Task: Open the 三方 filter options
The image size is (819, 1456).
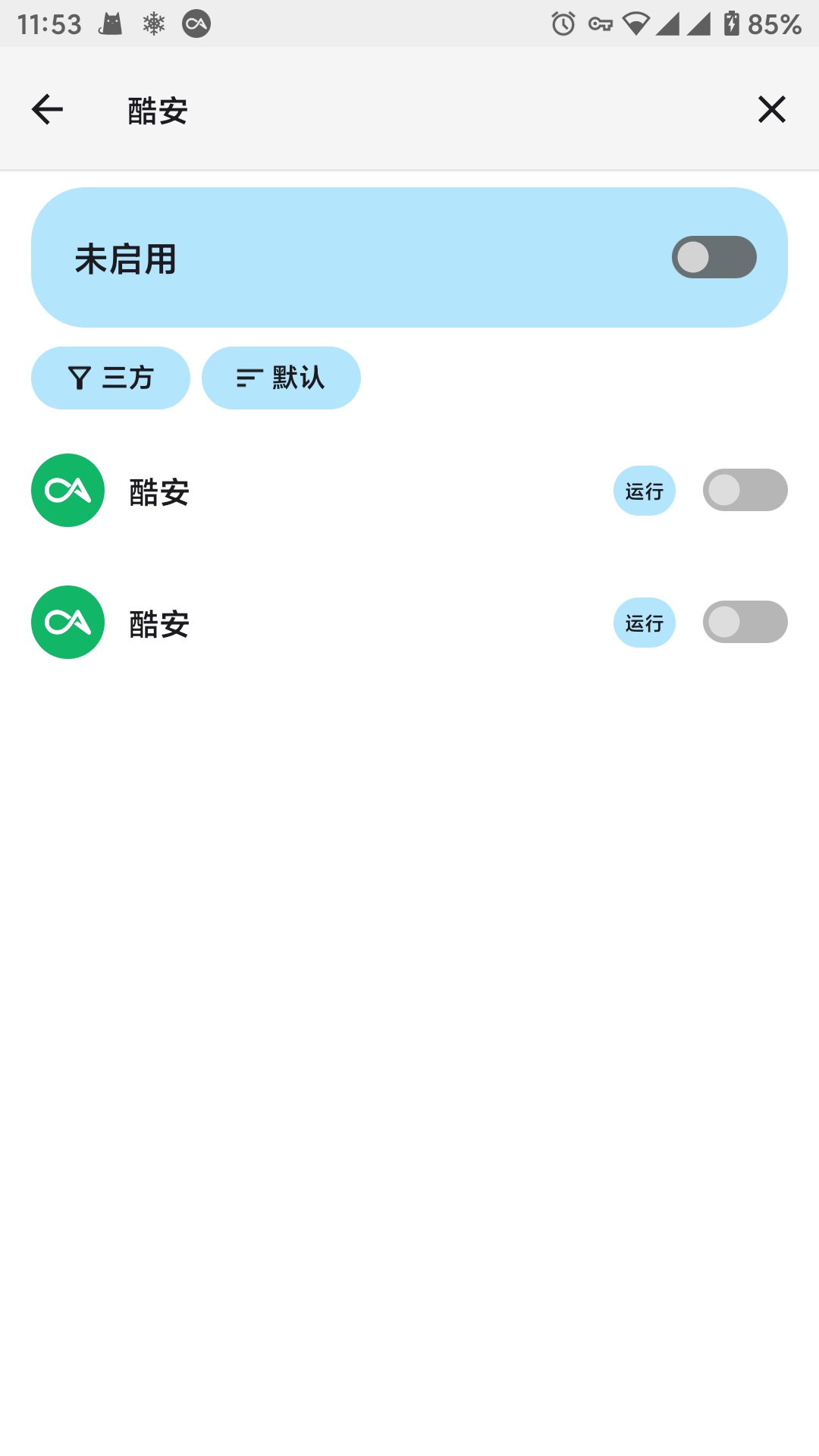Action: pos(110,377)
